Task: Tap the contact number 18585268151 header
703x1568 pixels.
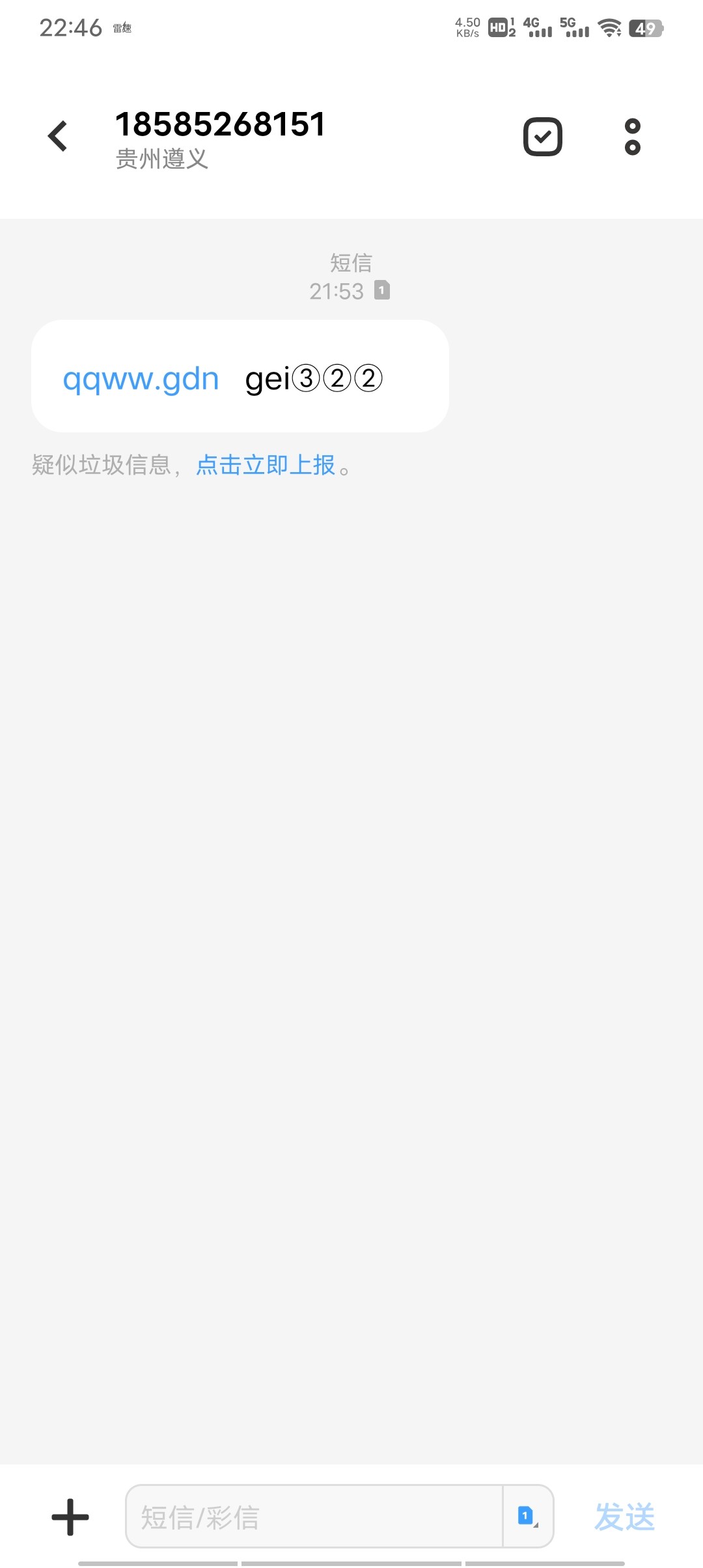Action: (221, 123)
